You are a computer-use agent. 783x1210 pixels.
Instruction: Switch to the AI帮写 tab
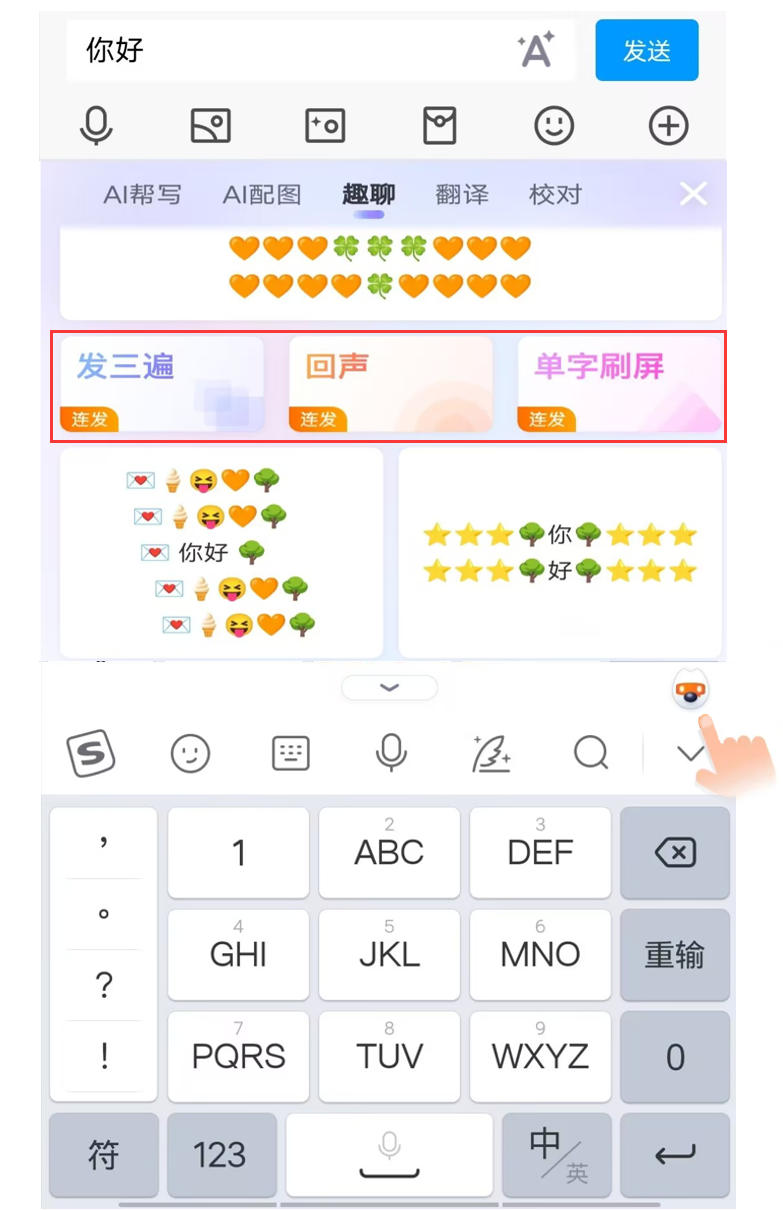pos(143,195)
